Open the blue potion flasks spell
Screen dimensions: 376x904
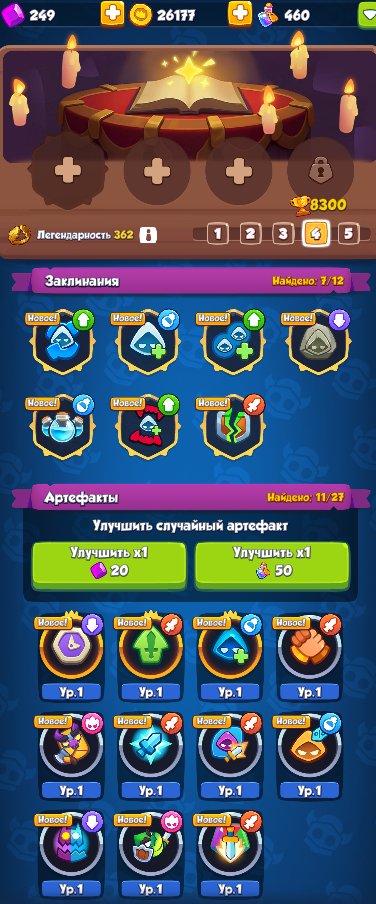61,428
